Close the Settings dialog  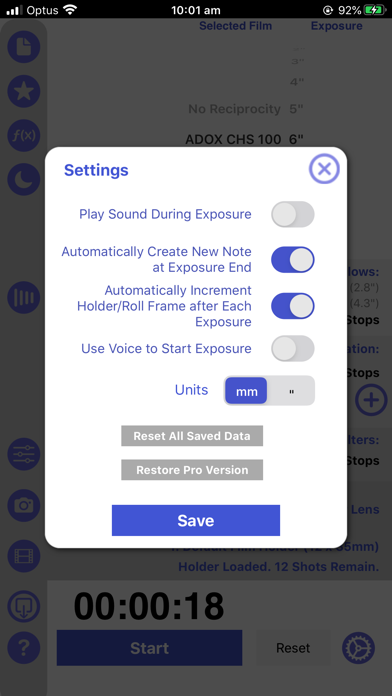pos(325,169)
